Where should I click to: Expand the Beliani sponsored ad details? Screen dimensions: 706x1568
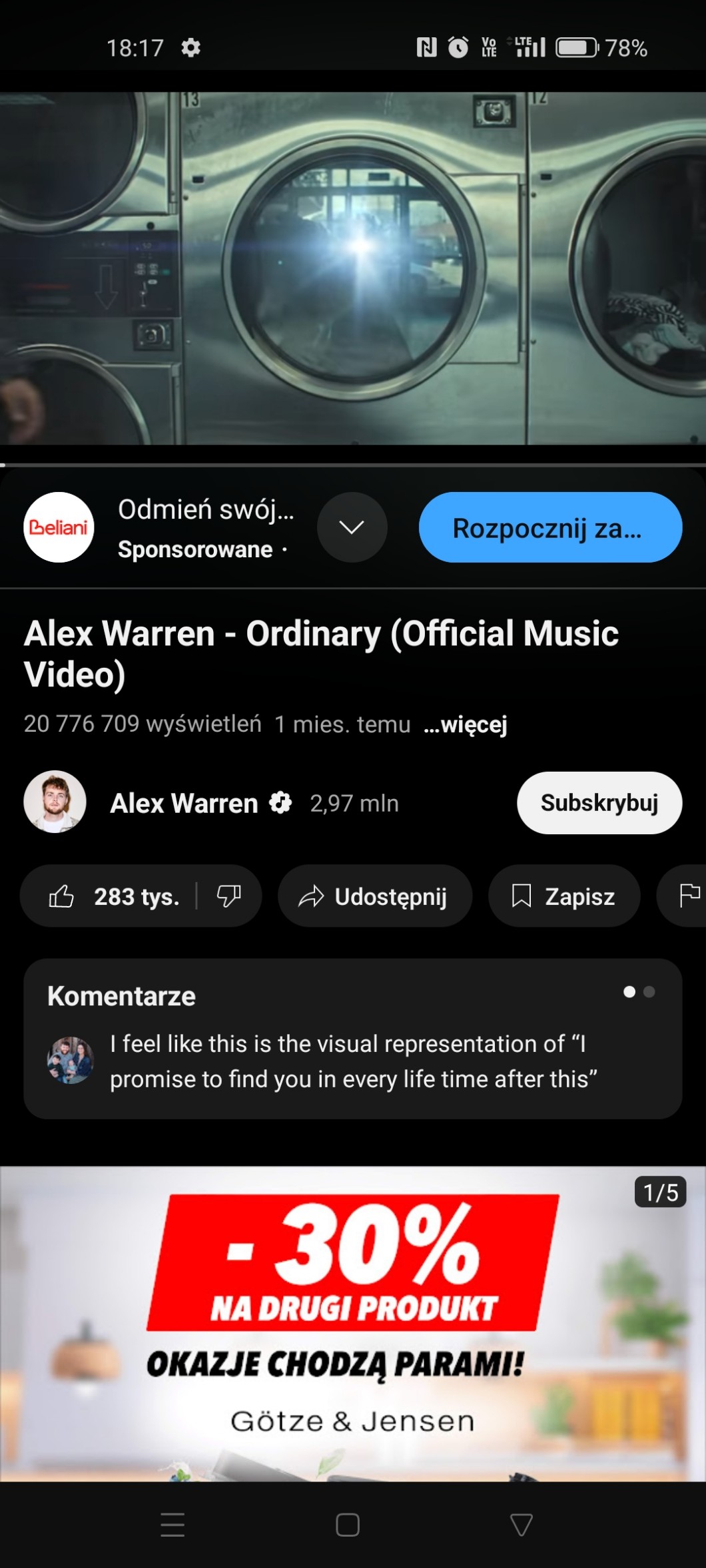point(352,527)
